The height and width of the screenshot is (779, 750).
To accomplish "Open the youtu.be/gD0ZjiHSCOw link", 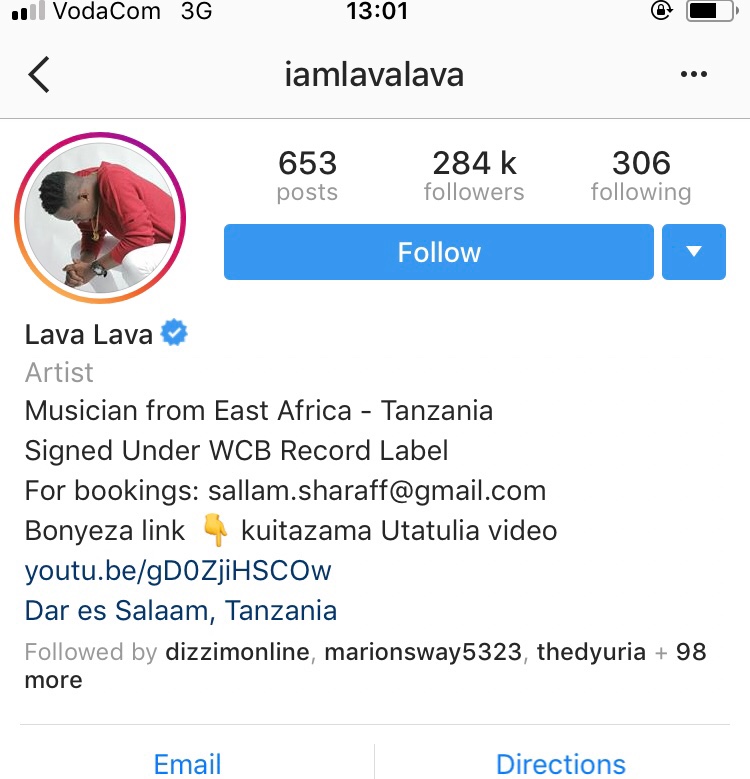I will (x=178, y=571).
